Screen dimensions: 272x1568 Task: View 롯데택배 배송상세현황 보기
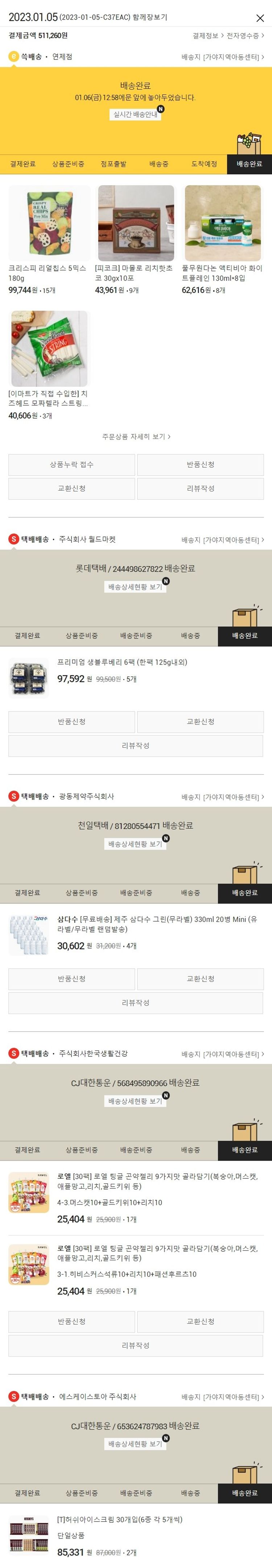[136, 587]
